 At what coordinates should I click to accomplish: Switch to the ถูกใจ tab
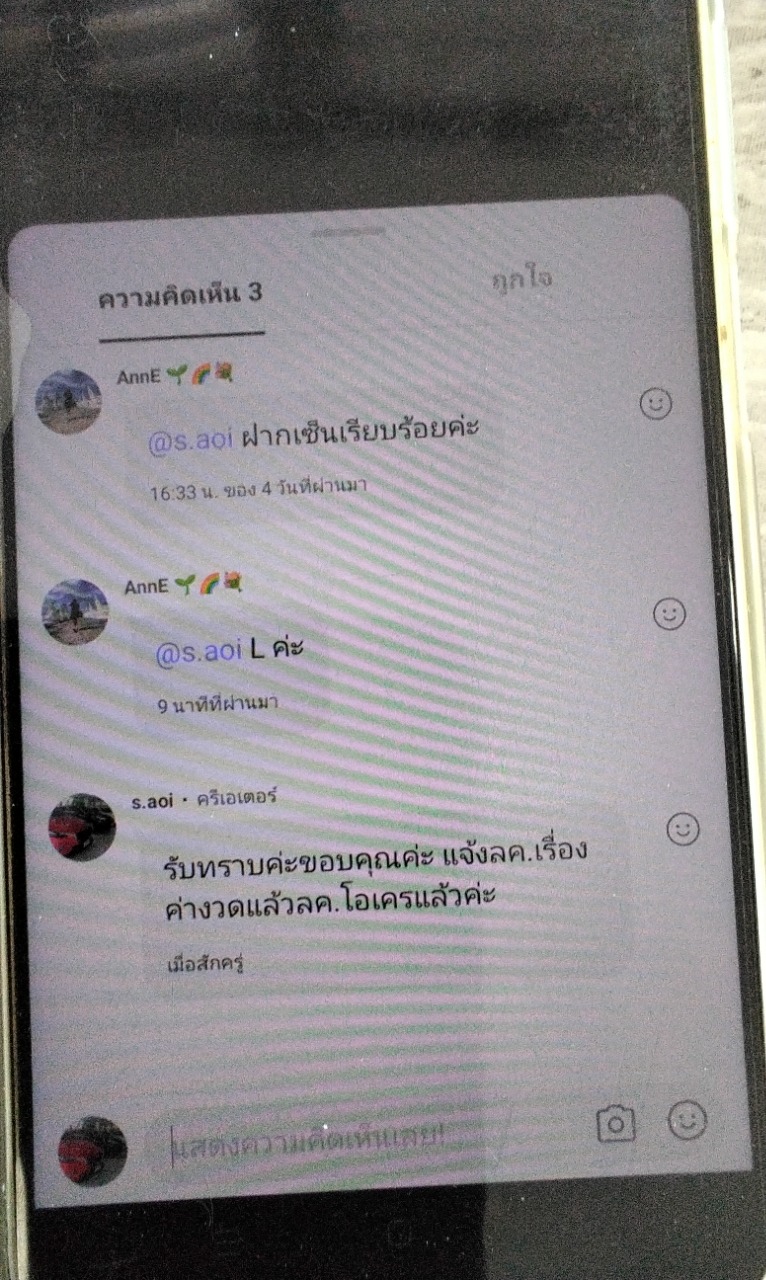point(522,279)
